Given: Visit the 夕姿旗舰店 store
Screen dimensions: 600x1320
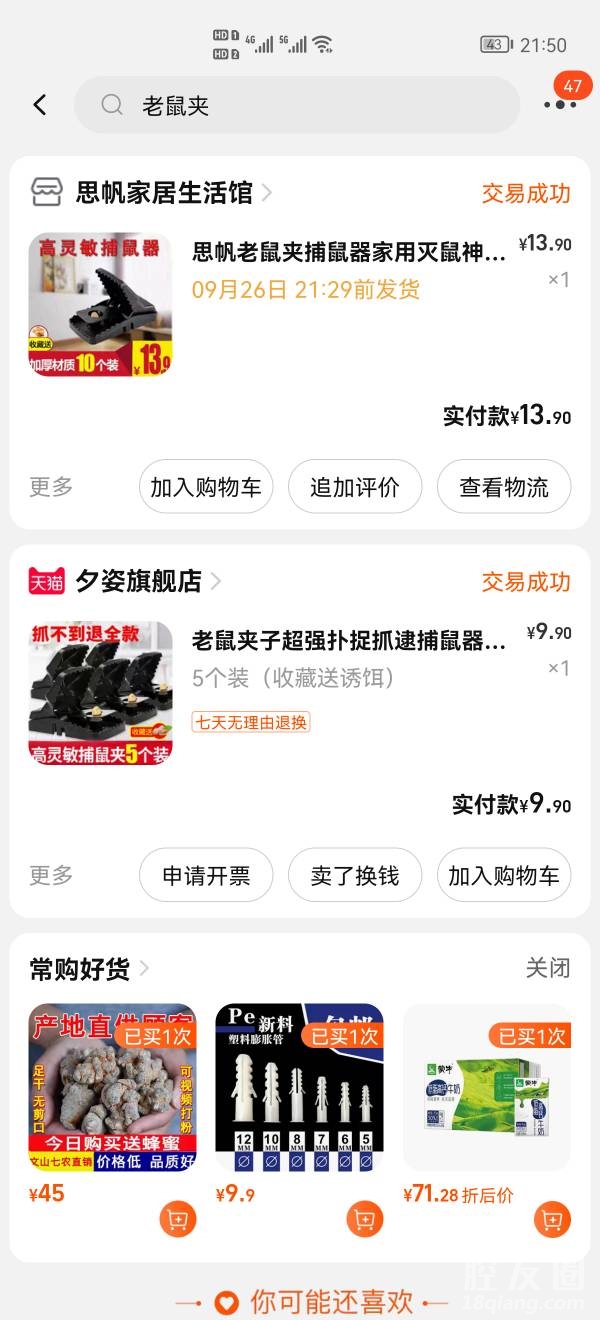Looking at the screenshot, I should pyautogui.click(x=139, y=581).
